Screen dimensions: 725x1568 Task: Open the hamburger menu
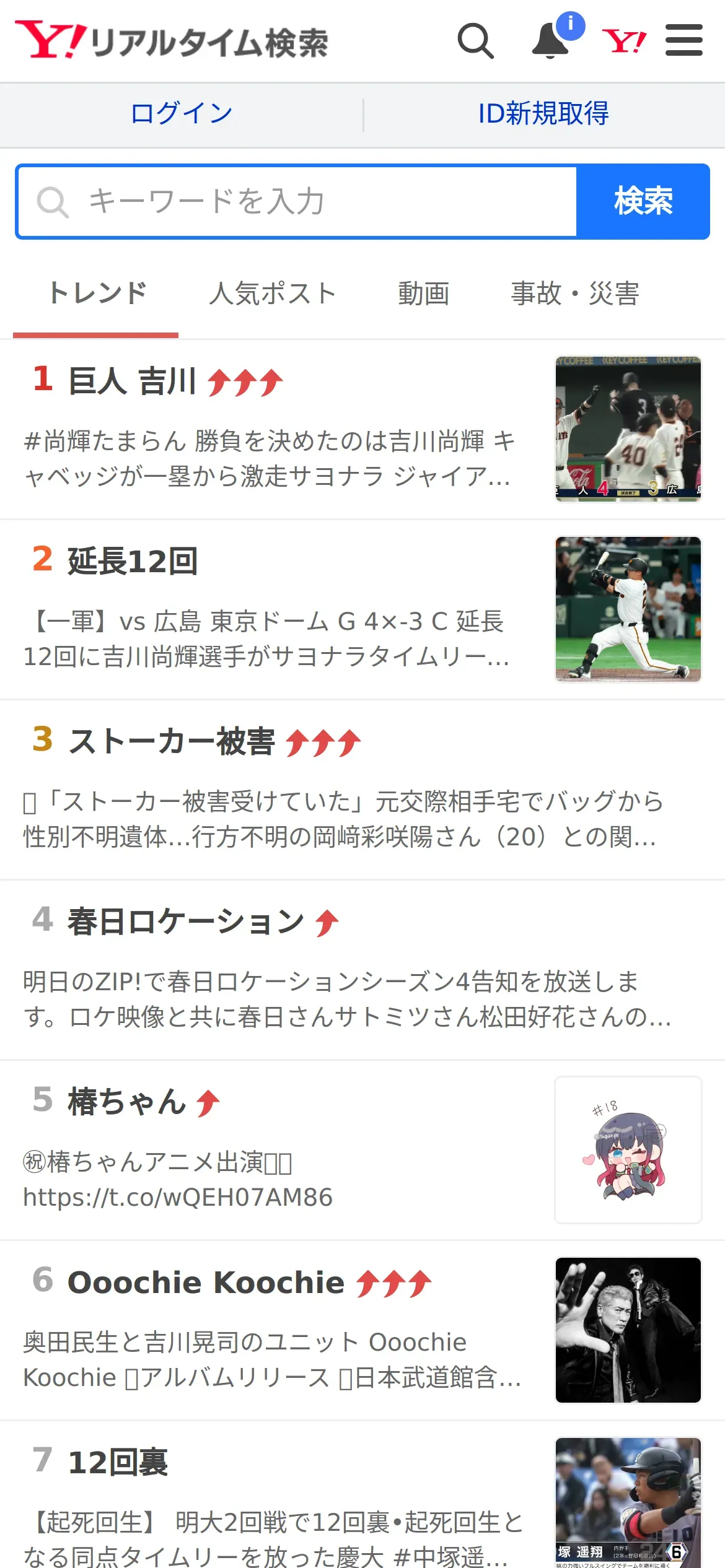coord(684,40)
